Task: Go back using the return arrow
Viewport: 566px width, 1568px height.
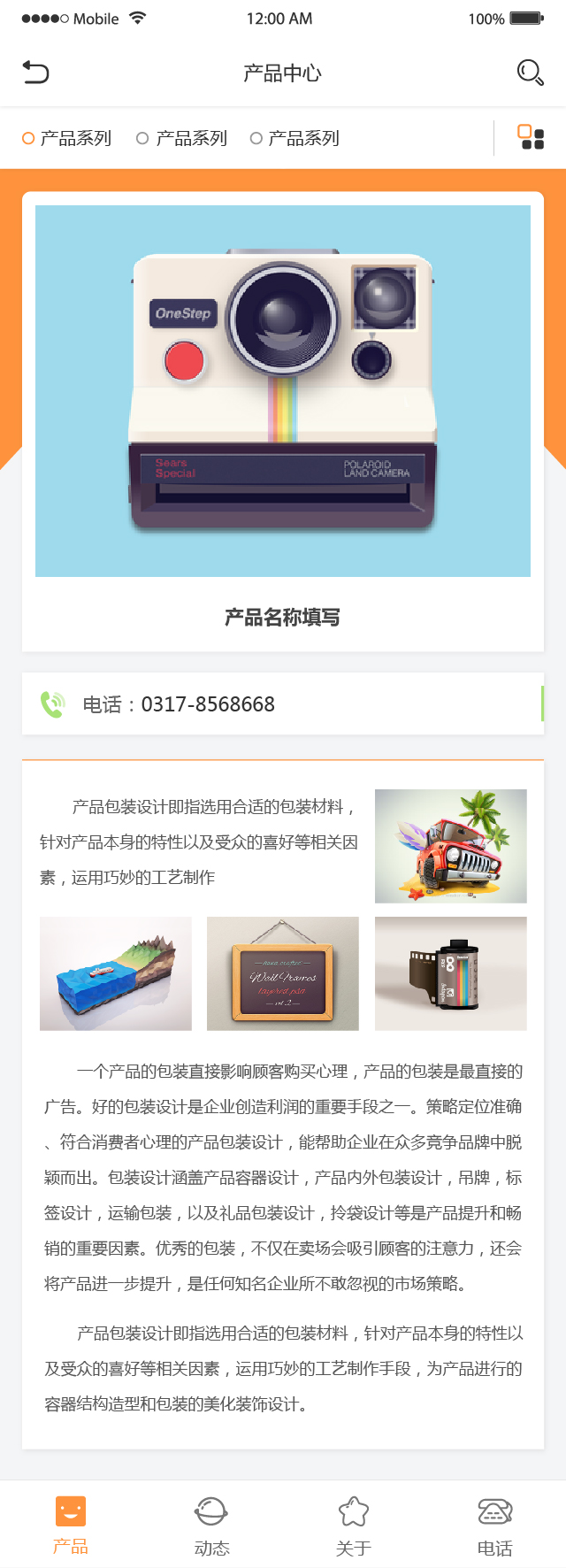Action: [x=35, y=72]
